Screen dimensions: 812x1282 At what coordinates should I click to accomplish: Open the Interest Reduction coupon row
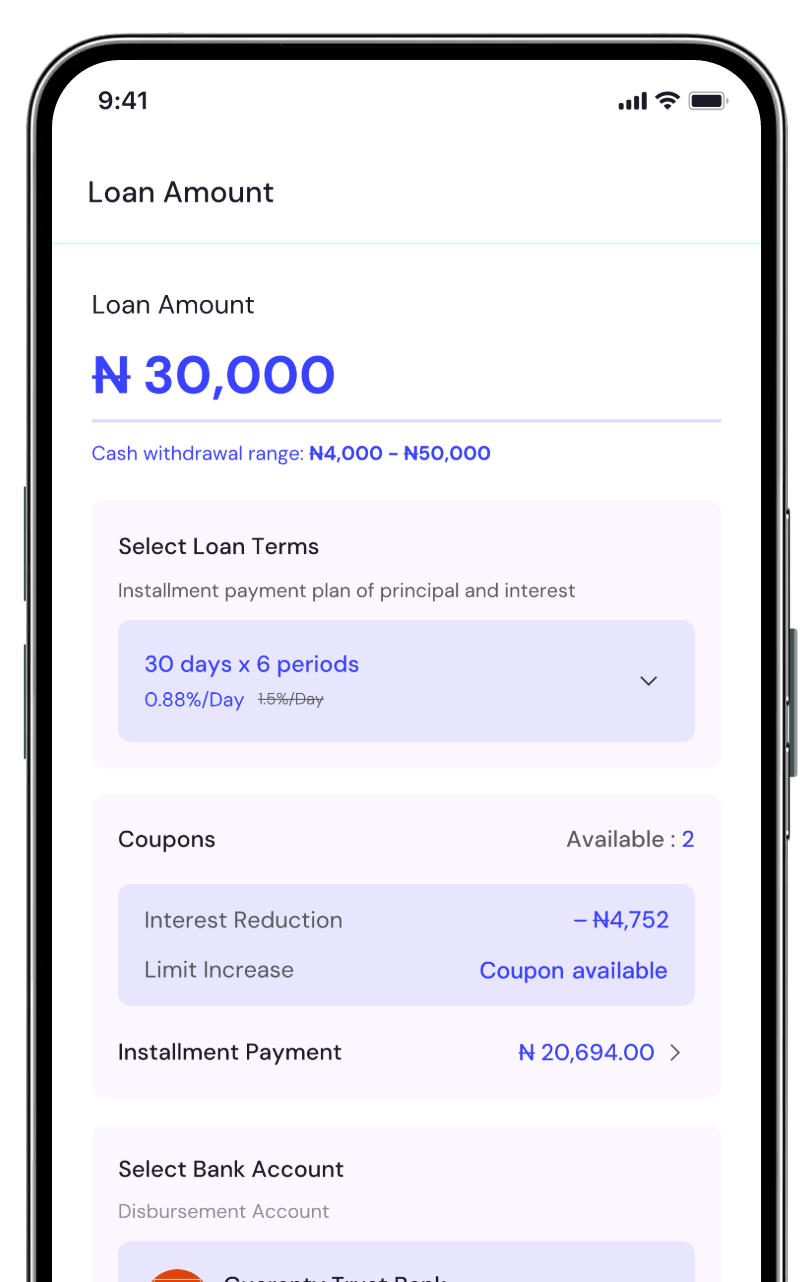coord(406,920)
